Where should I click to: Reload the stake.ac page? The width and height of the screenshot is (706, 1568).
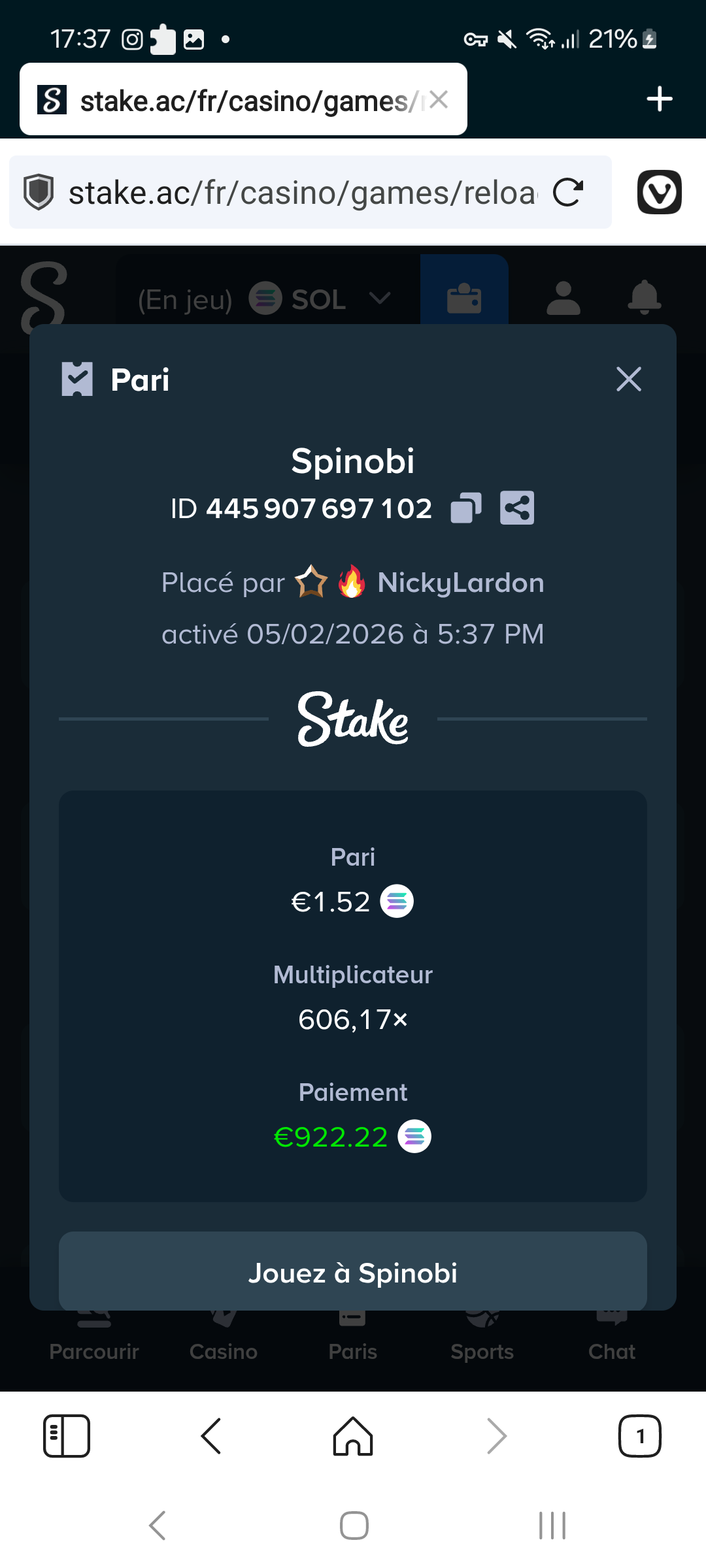(x=567, y=193)
